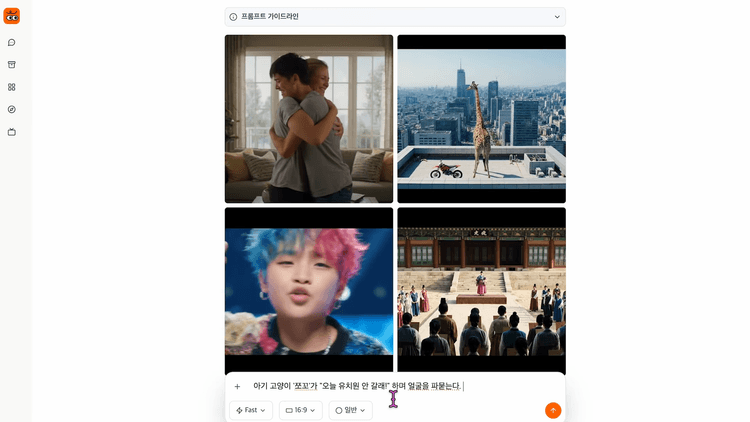The width and height of the screenshot is (750, 422).
Task: Open the grid apps icon in sidebar
Action: click(x=12, y=87)
